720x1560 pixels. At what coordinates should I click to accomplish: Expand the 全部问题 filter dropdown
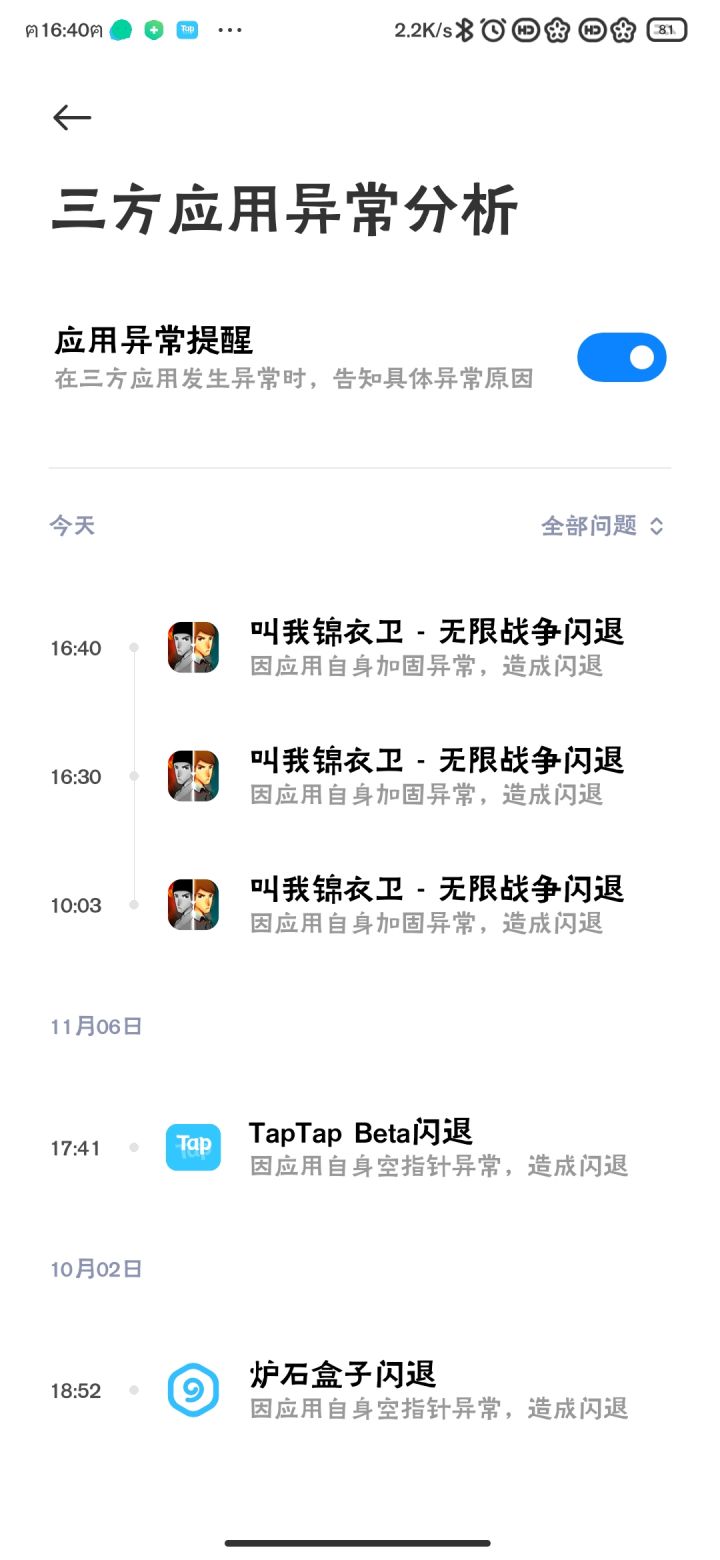point(602,526)
